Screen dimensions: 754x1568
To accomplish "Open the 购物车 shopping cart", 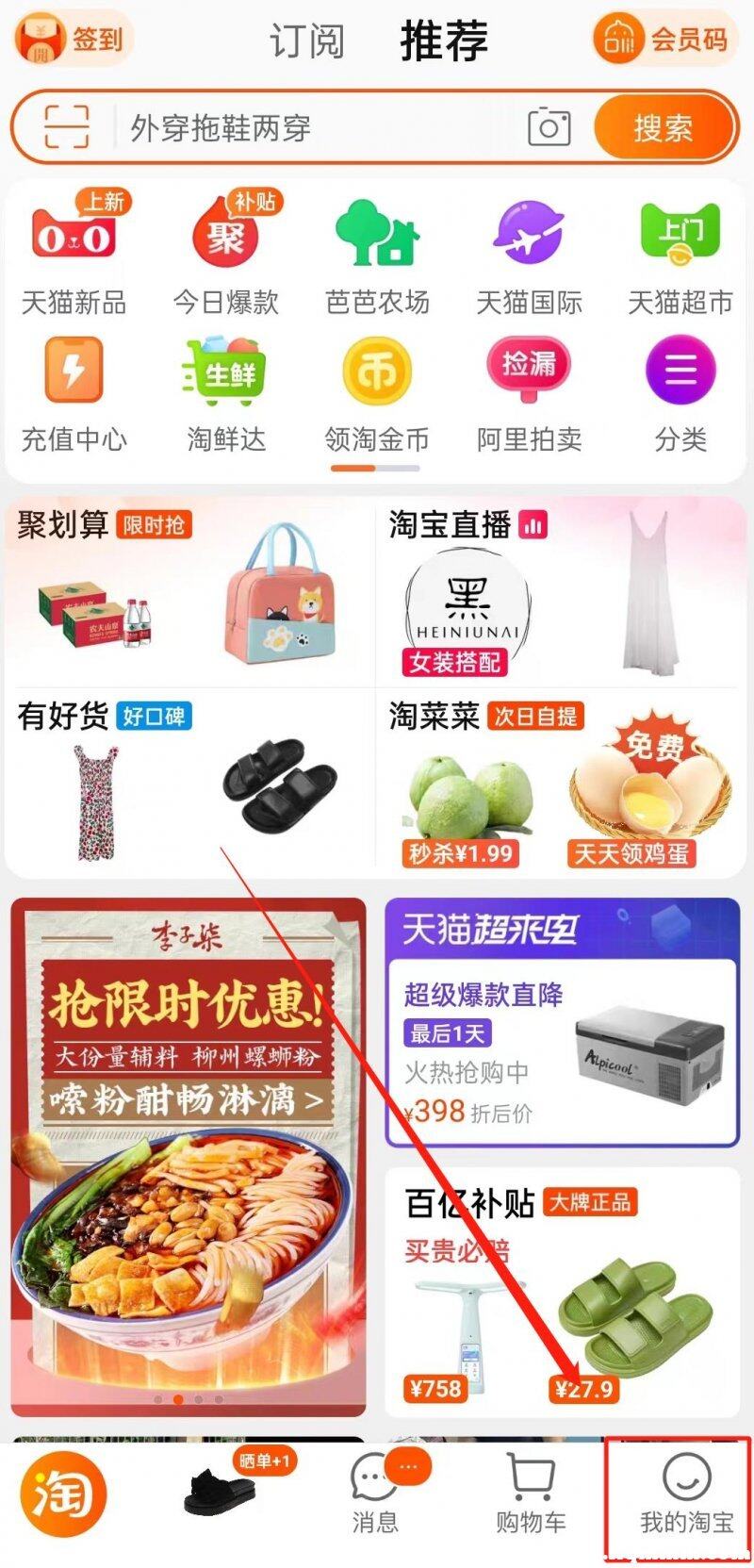I will 528,1499.
